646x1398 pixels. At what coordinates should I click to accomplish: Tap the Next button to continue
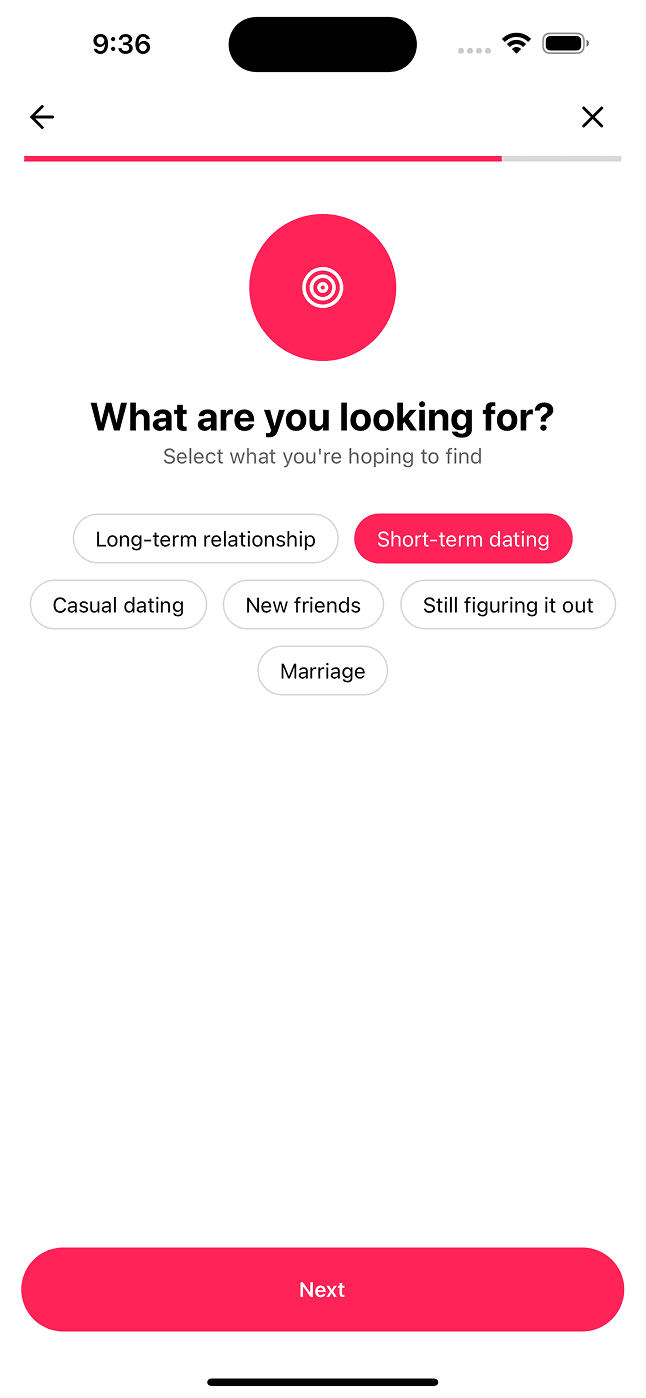(x=322, y=1289)
